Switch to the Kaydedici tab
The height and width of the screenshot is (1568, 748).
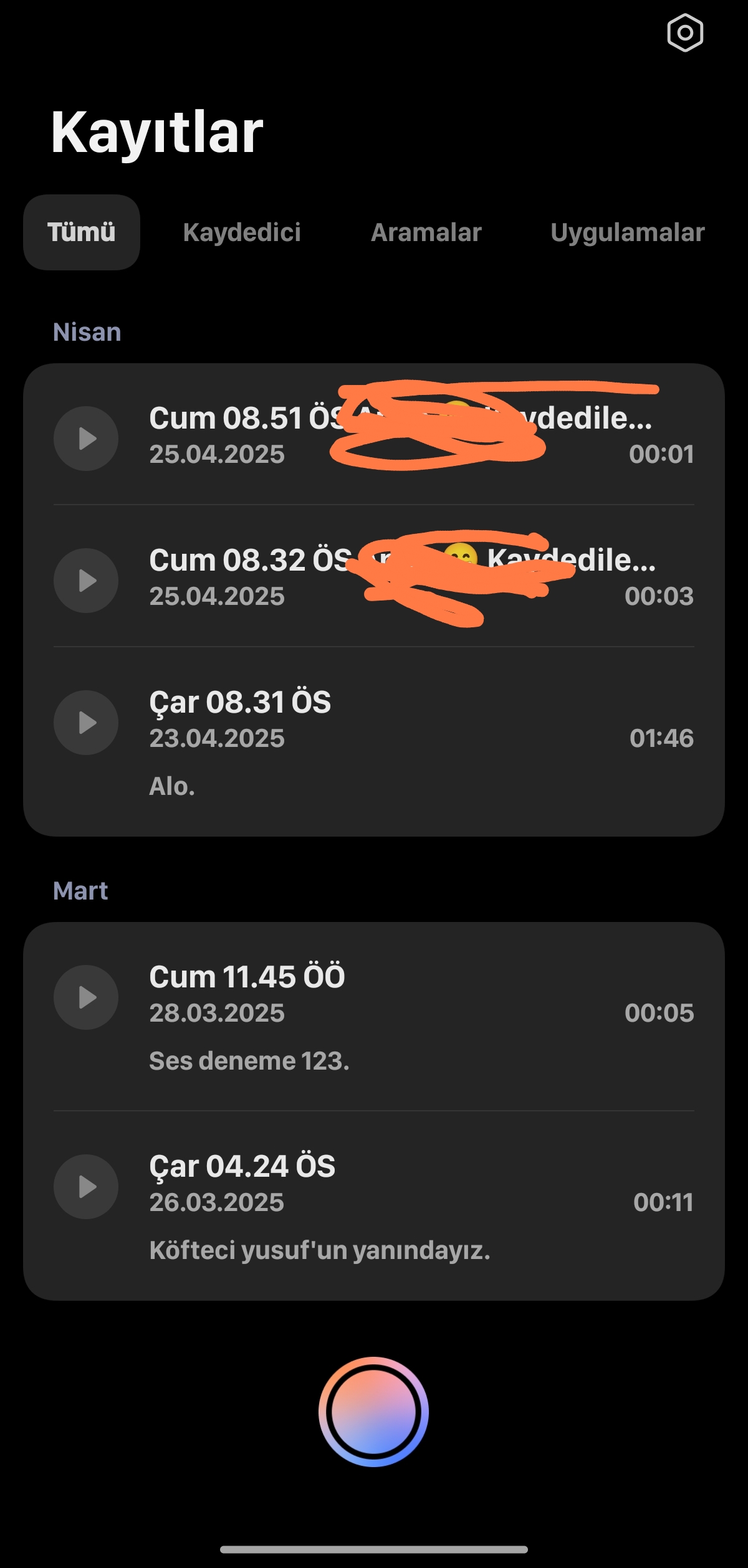click(x=242, y=232)
